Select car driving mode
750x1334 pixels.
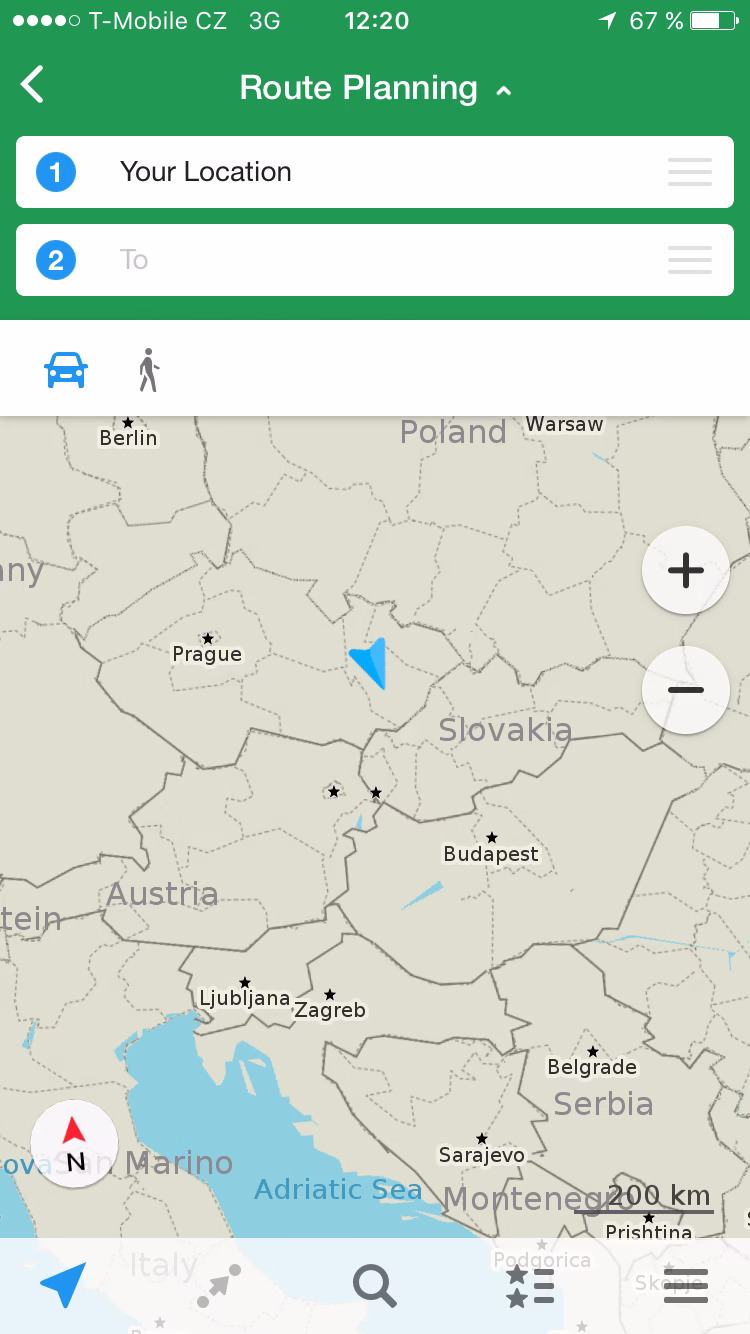click(x=66, y=370)
